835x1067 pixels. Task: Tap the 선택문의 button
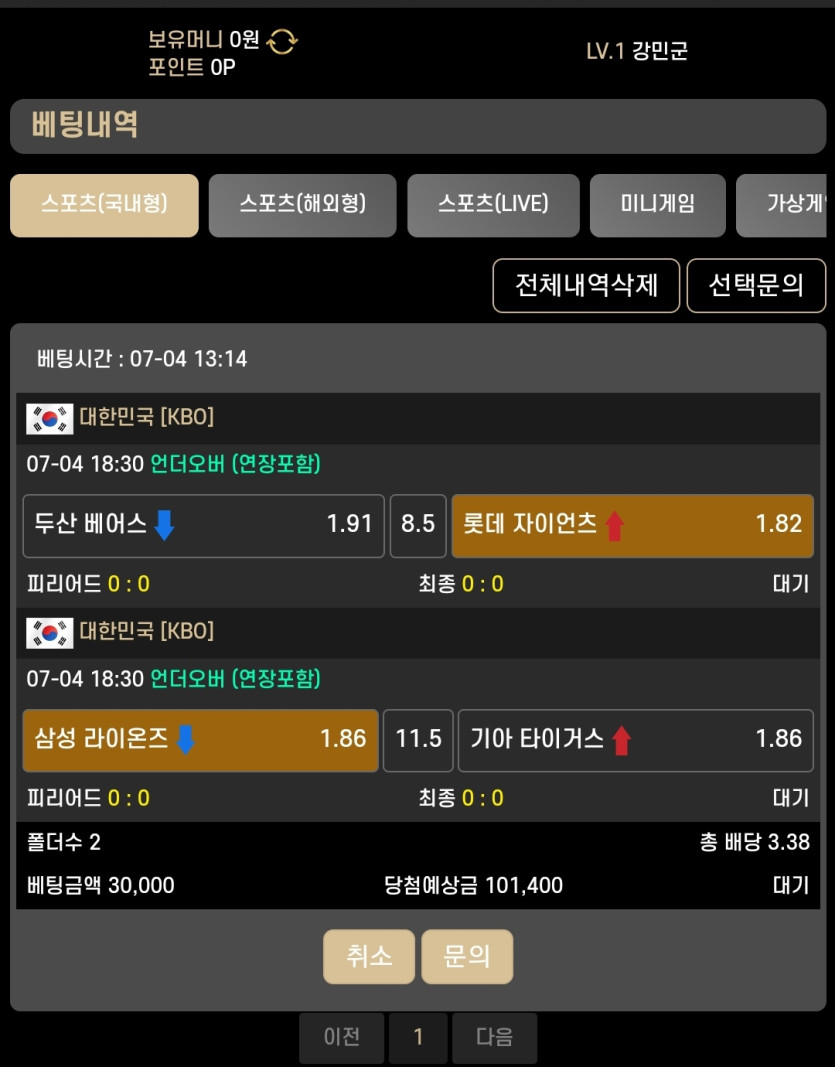755,285
